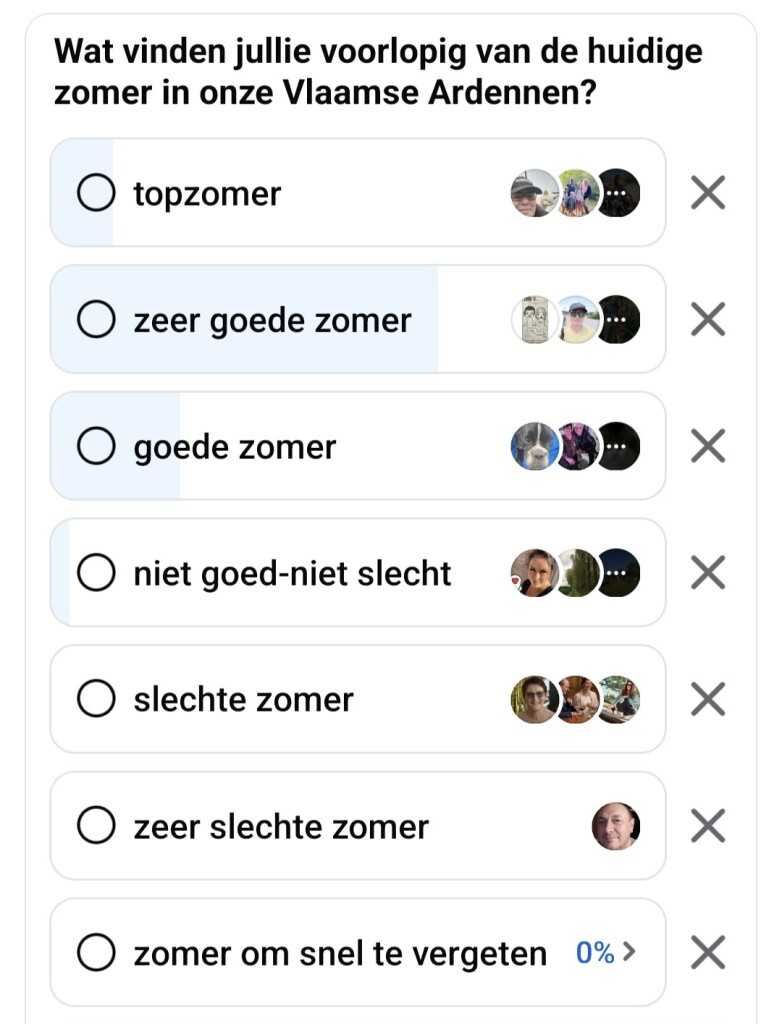Delete the 'slechte zomer' poll option
Image resolution: width=782 pixels, height=1024 pixels.
coord(708,700)
